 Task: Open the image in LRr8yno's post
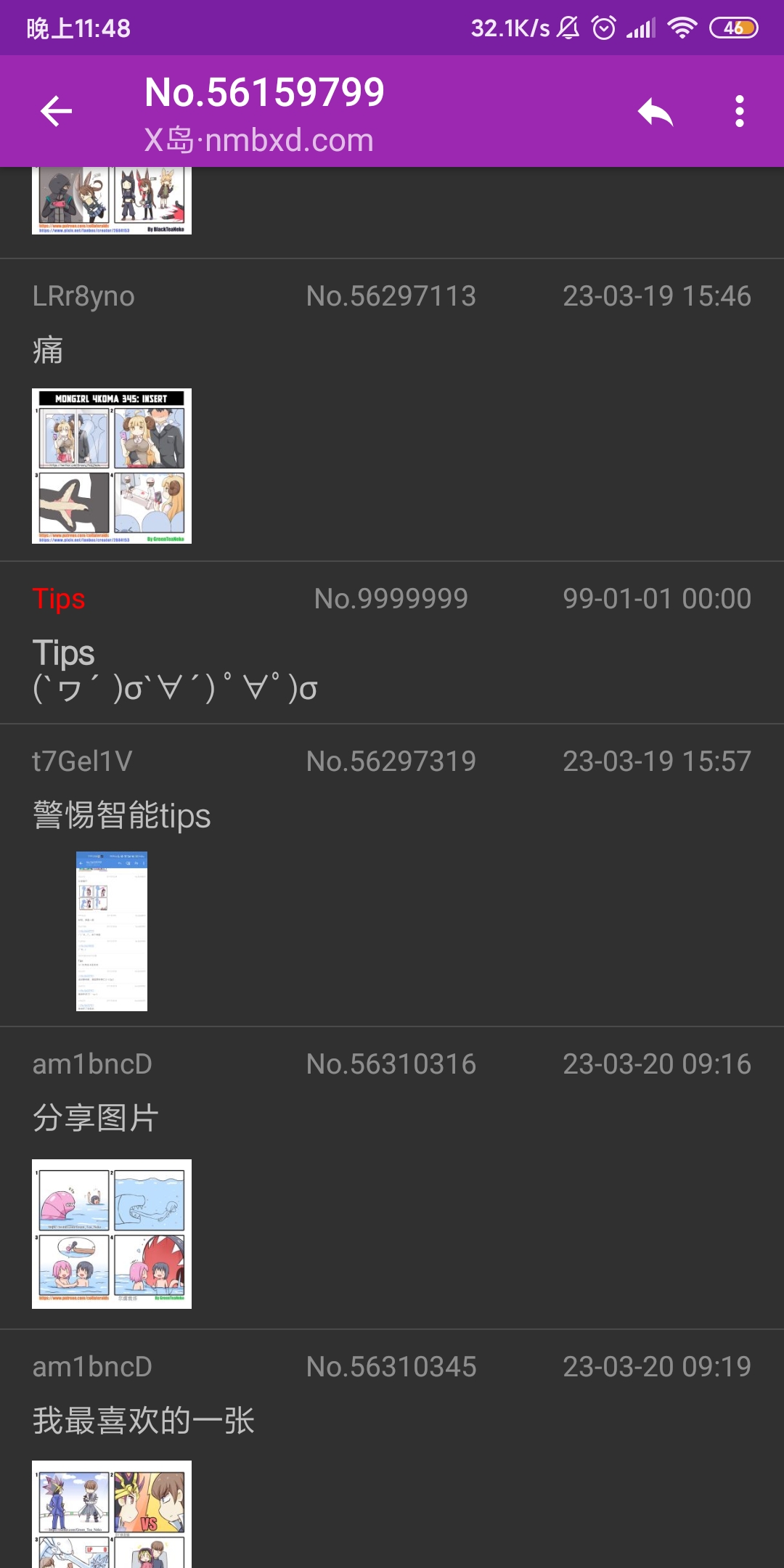[x=112, y=466]
